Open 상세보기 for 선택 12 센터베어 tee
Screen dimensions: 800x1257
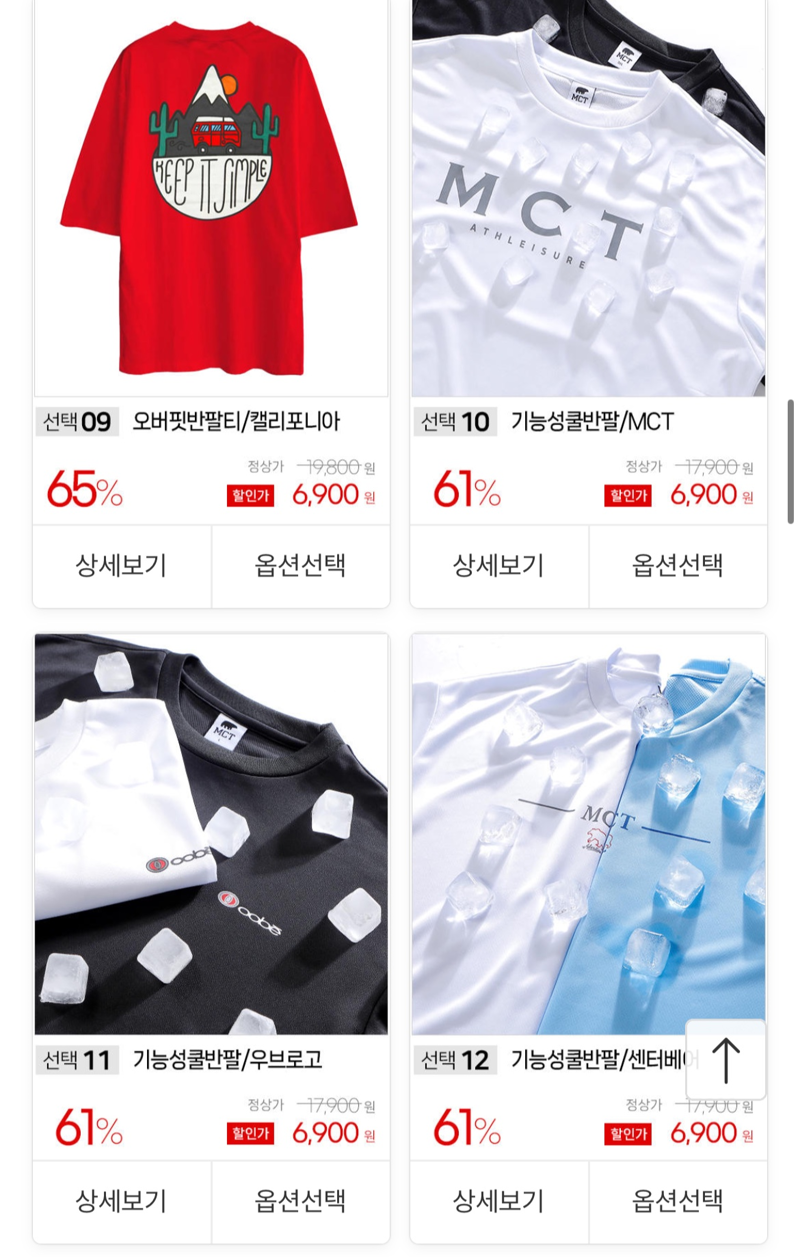click(498, 1201)
